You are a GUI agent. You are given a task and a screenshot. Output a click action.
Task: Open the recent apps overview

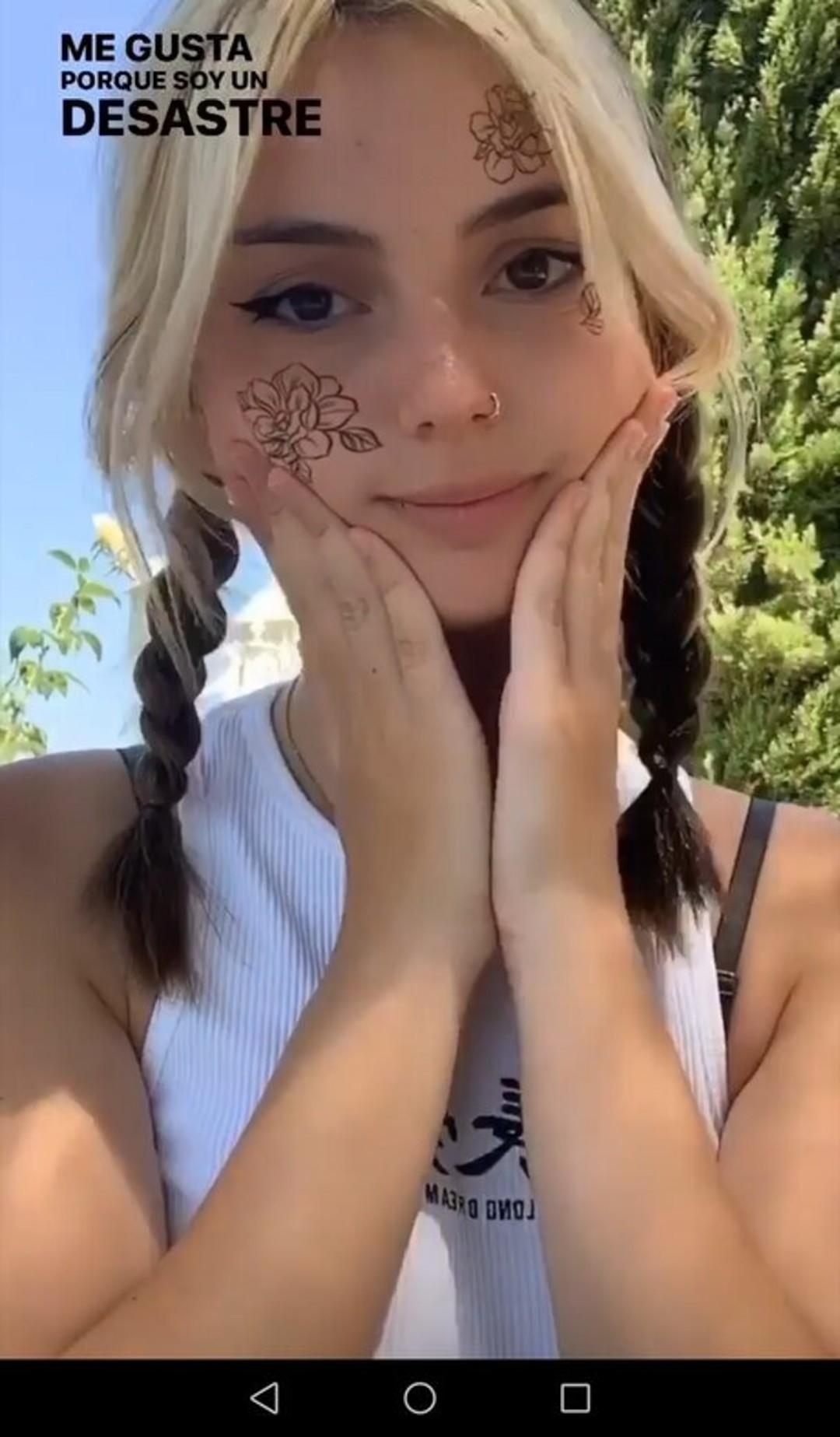pyautogui.click(x=575, y=1398)
